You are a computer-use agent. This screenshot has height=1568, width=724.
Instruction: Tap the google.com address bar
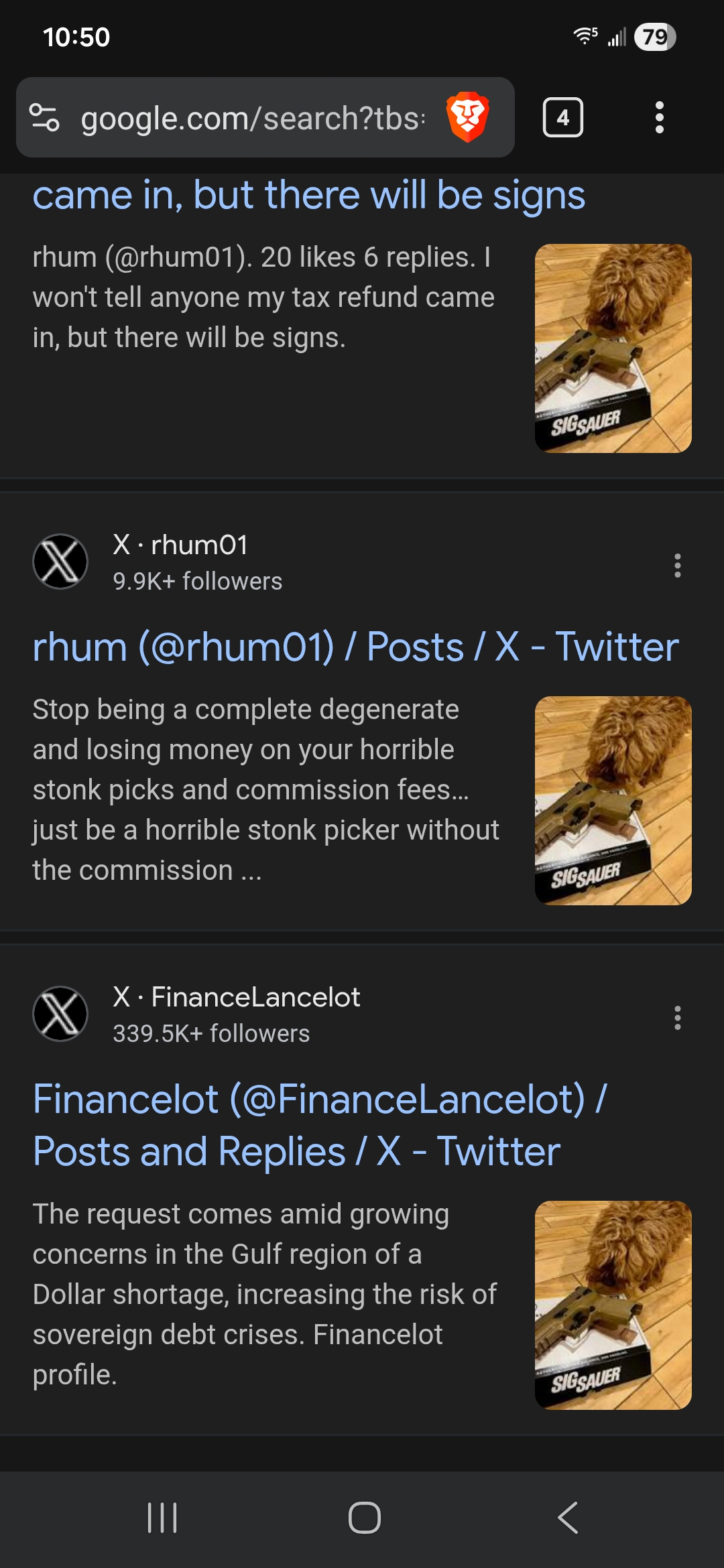(x=252, y=118)
